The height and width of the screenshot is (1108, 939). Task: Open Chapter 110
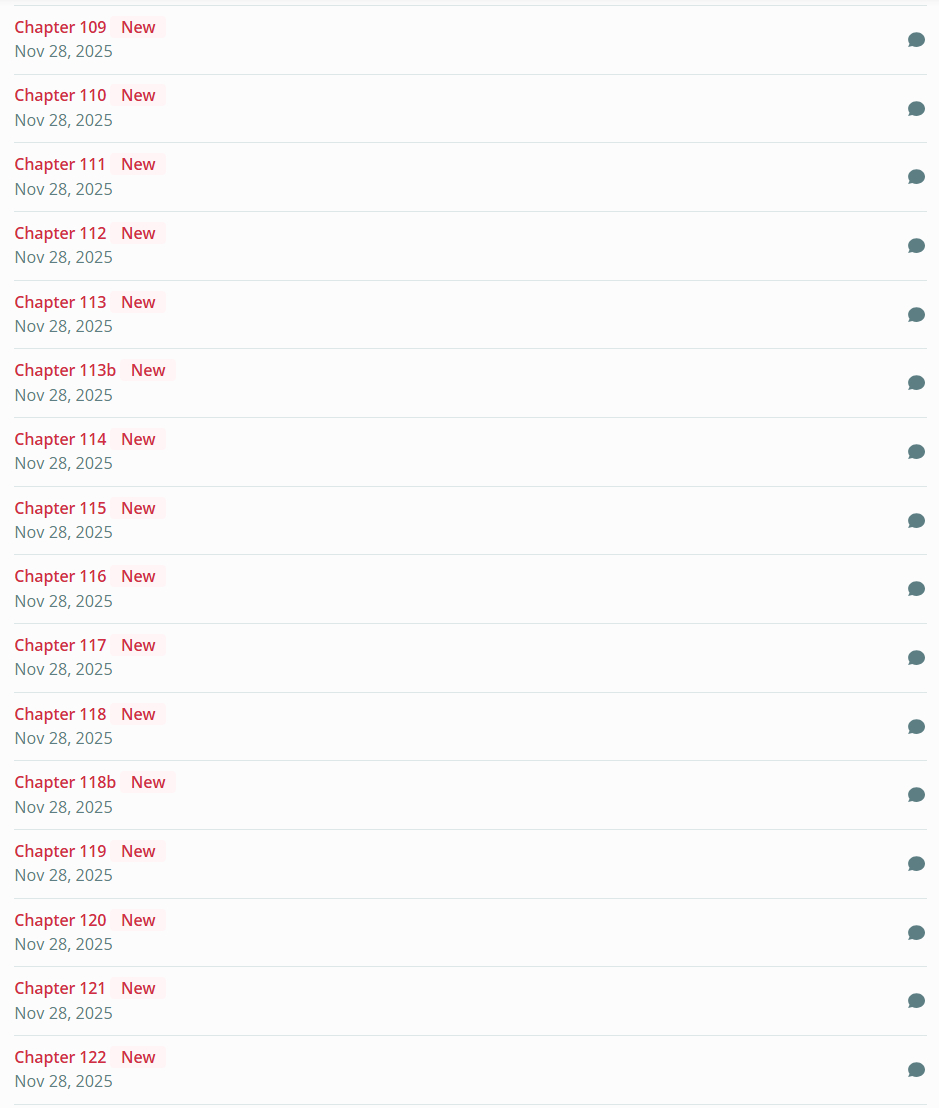click(x=60, y=95)
